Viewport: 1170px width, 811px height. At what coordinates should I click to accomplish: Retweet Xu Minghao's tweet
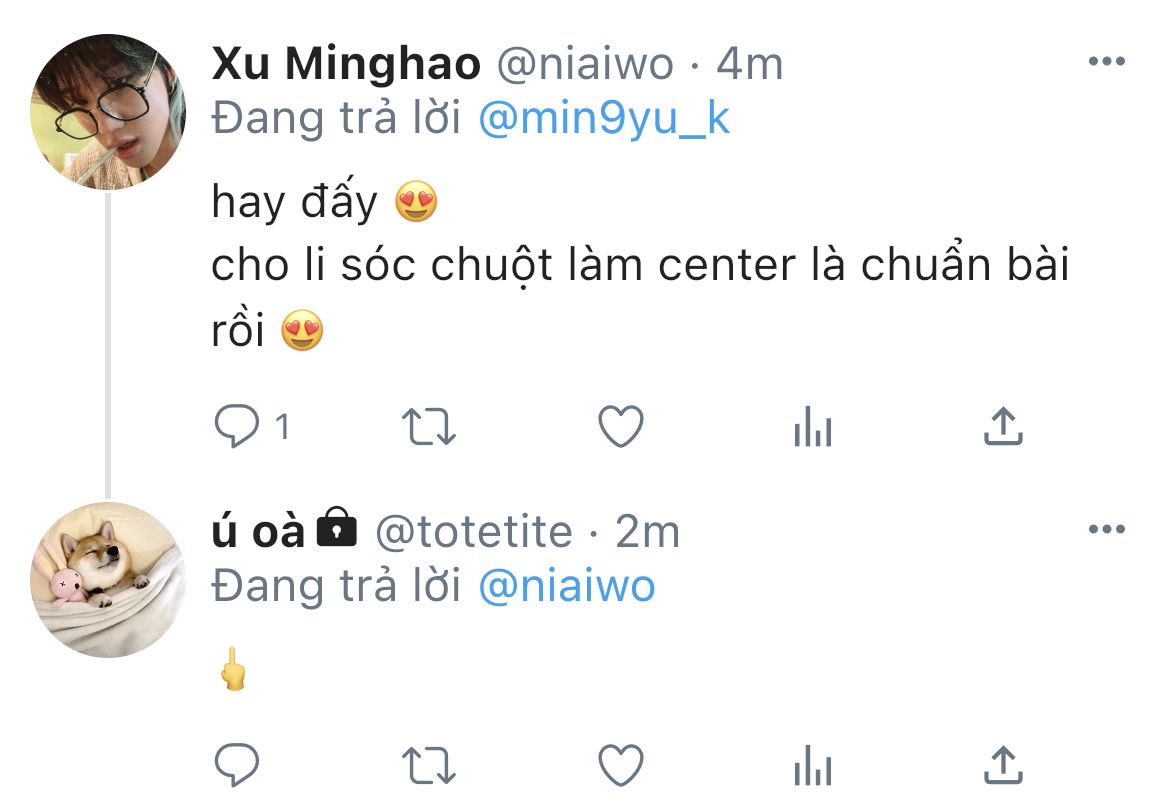(429, 428)
